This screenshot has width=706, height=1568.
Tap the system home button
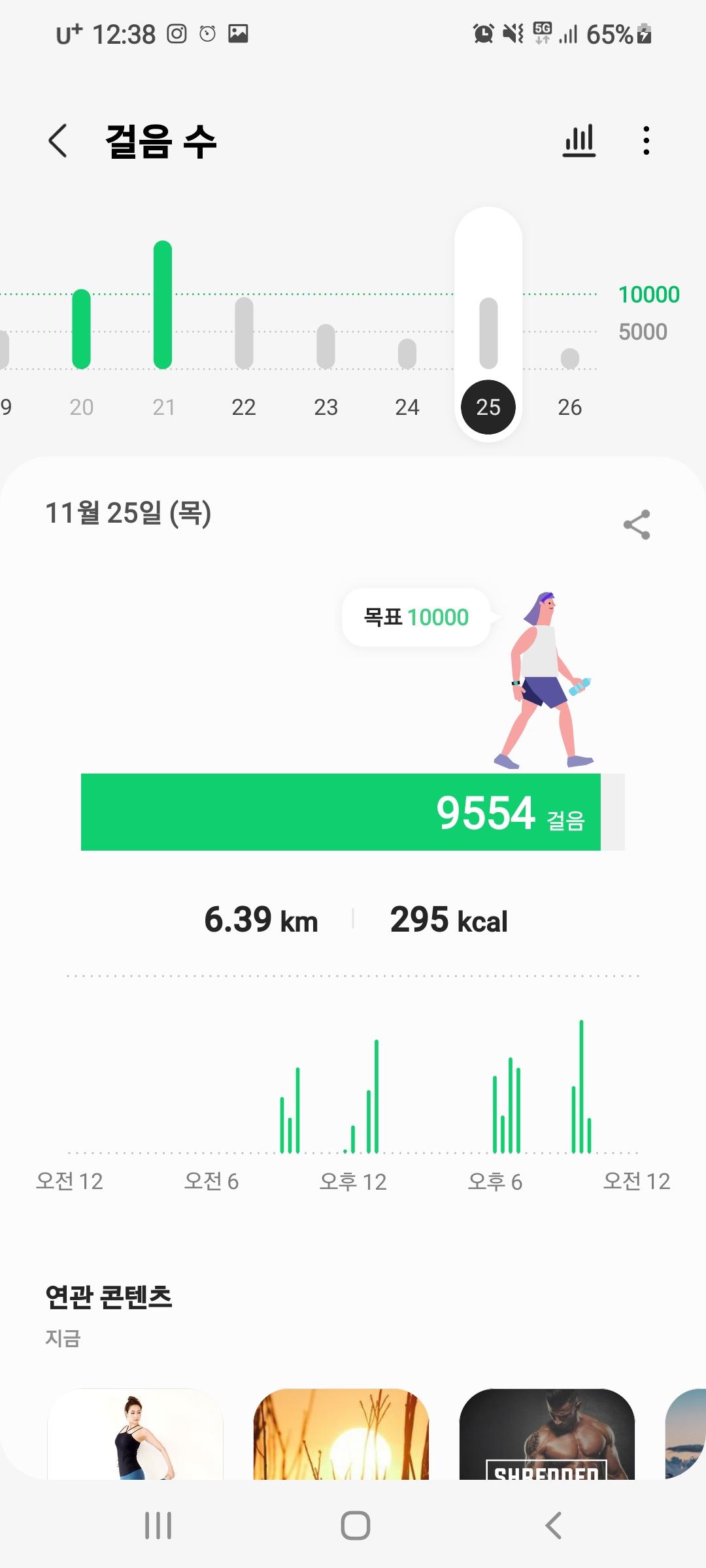pos(355,1526)
